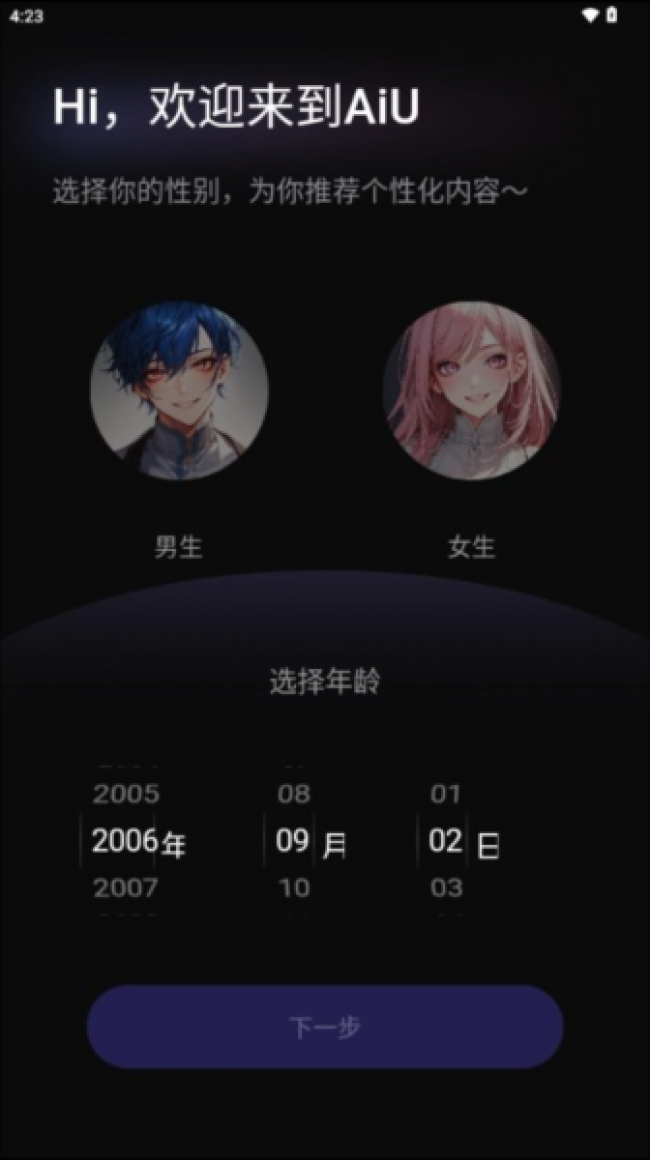Select the 女生 avatar
Viewport: 650px width, 1160px height.
[x=472, y=390]
